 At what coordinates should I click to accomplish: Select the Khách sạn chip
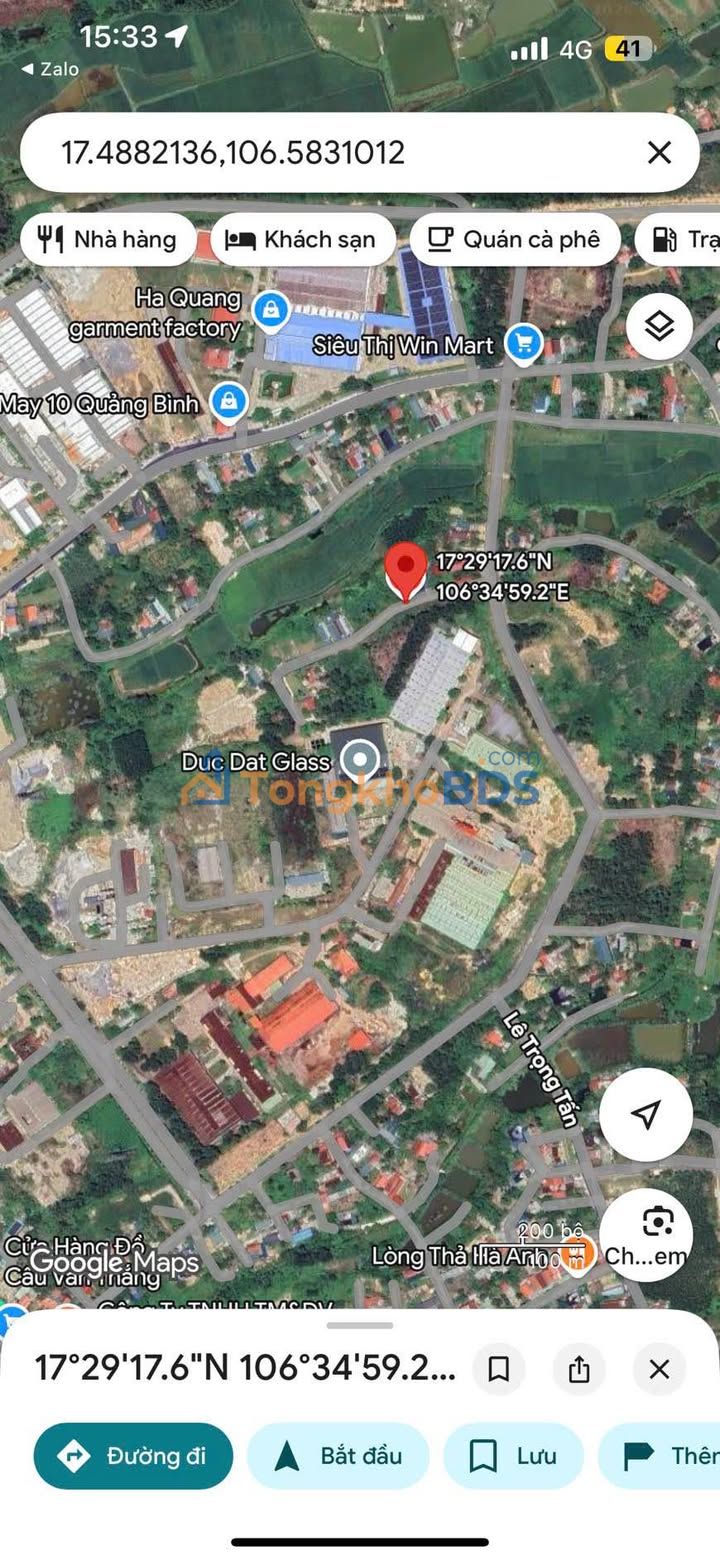coord(301,240)
